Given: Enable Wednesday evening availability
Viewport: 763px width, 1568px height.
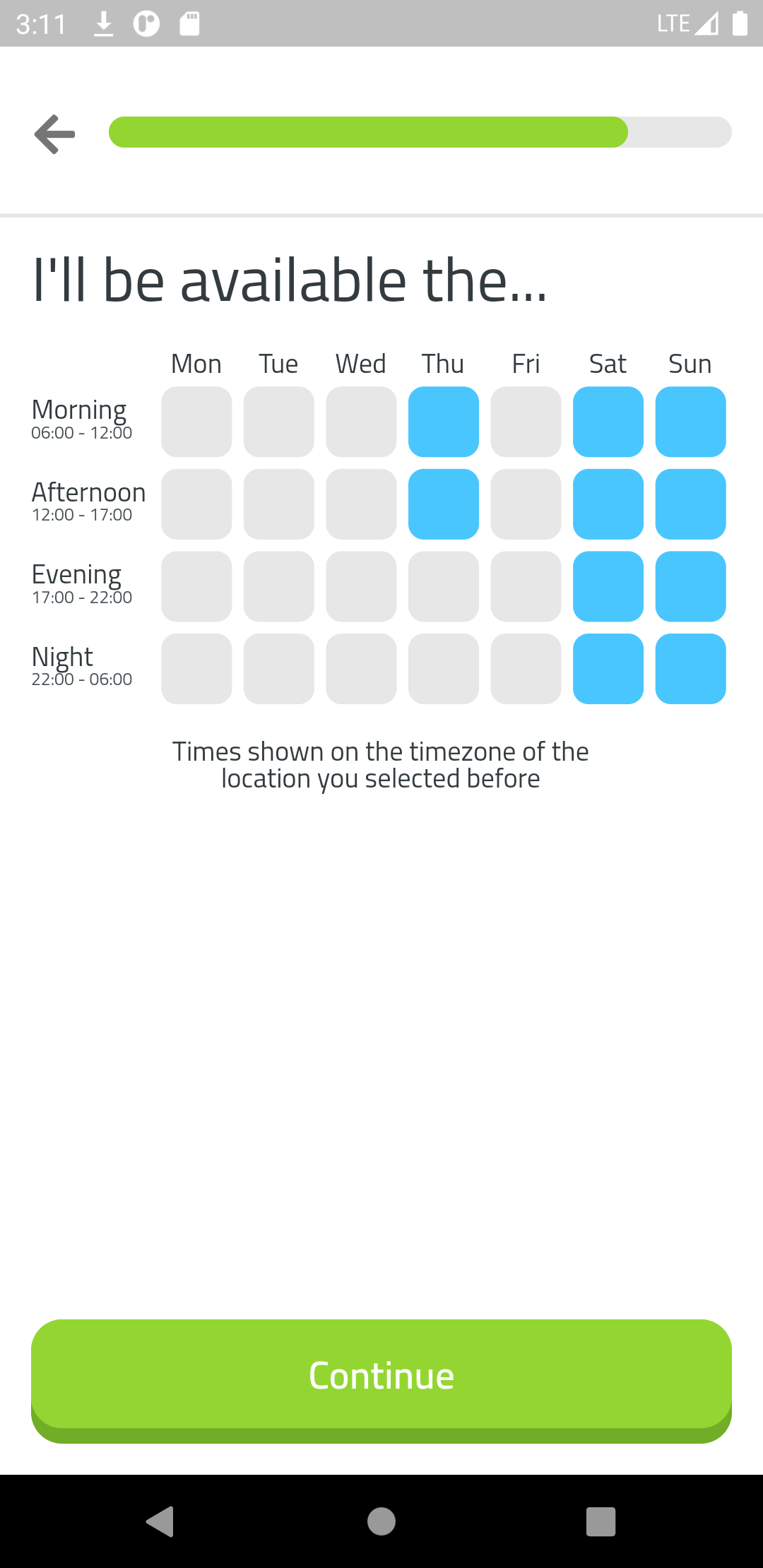Looking at the screenshot, I should tap(361, 586).
